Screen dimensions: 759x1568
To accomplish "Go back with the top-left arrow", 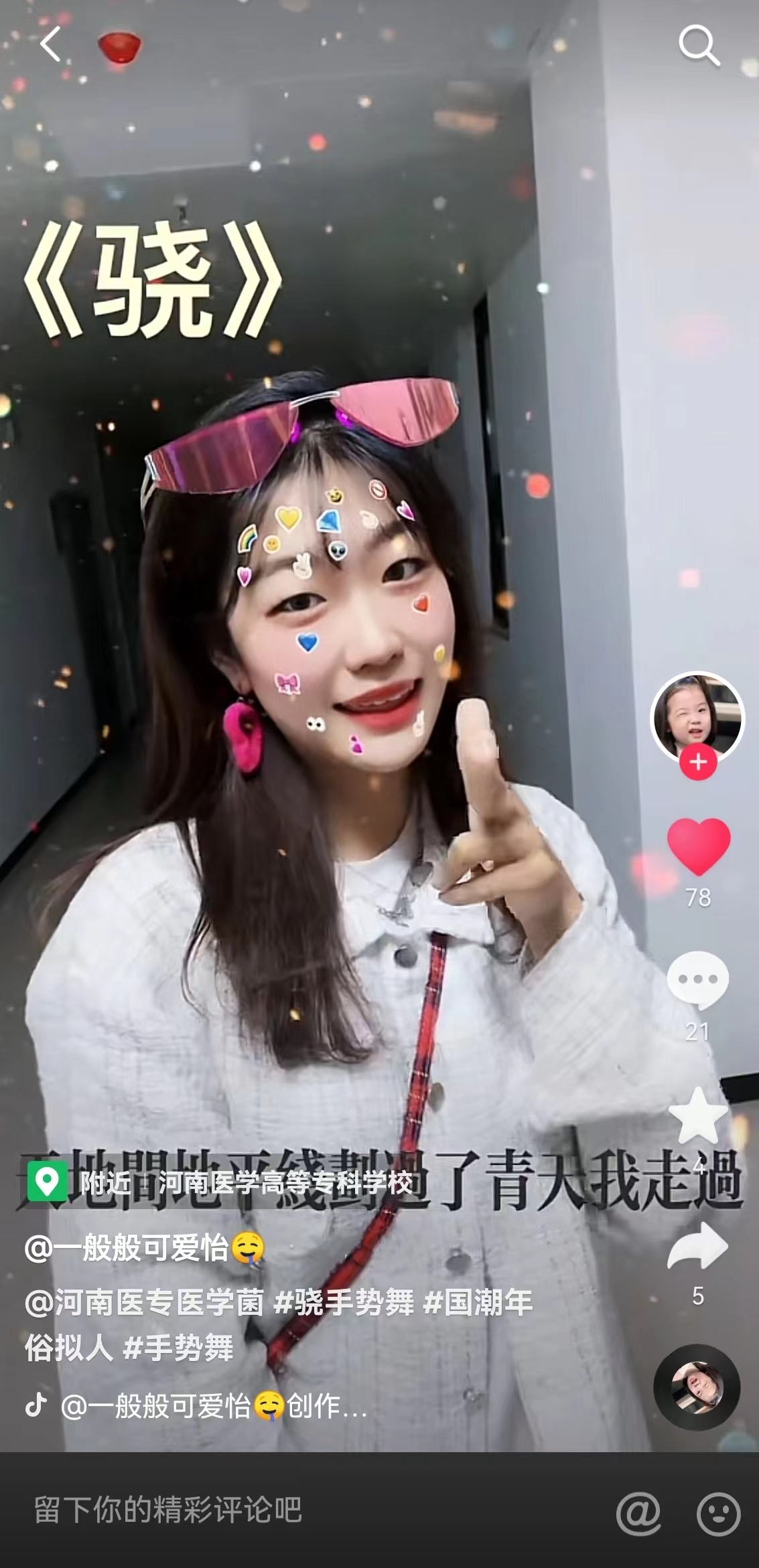I will [x=51, y=45].
